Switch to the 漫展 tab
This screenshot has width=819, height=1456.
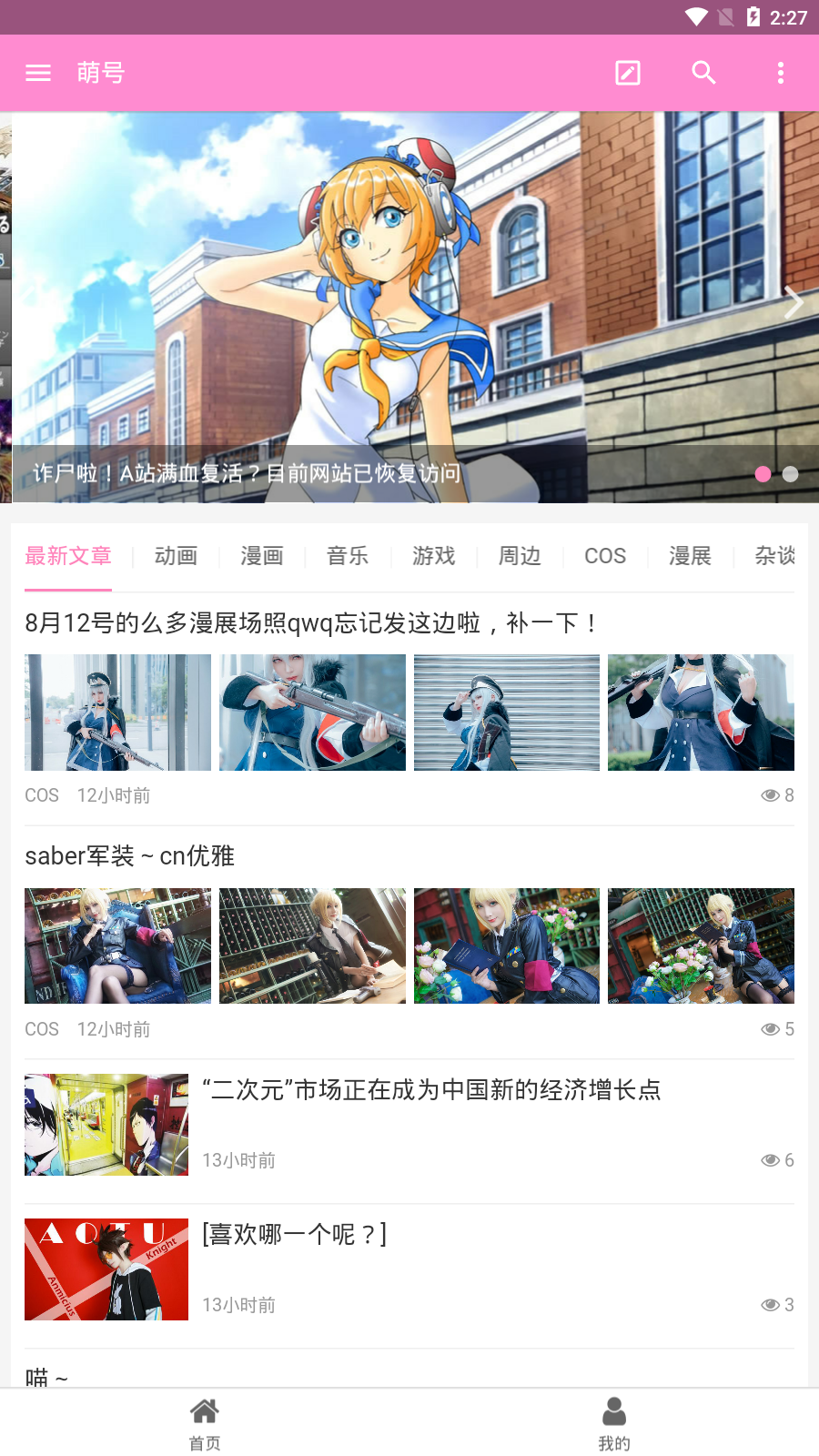pyautogui.click(x=690, y=556)
